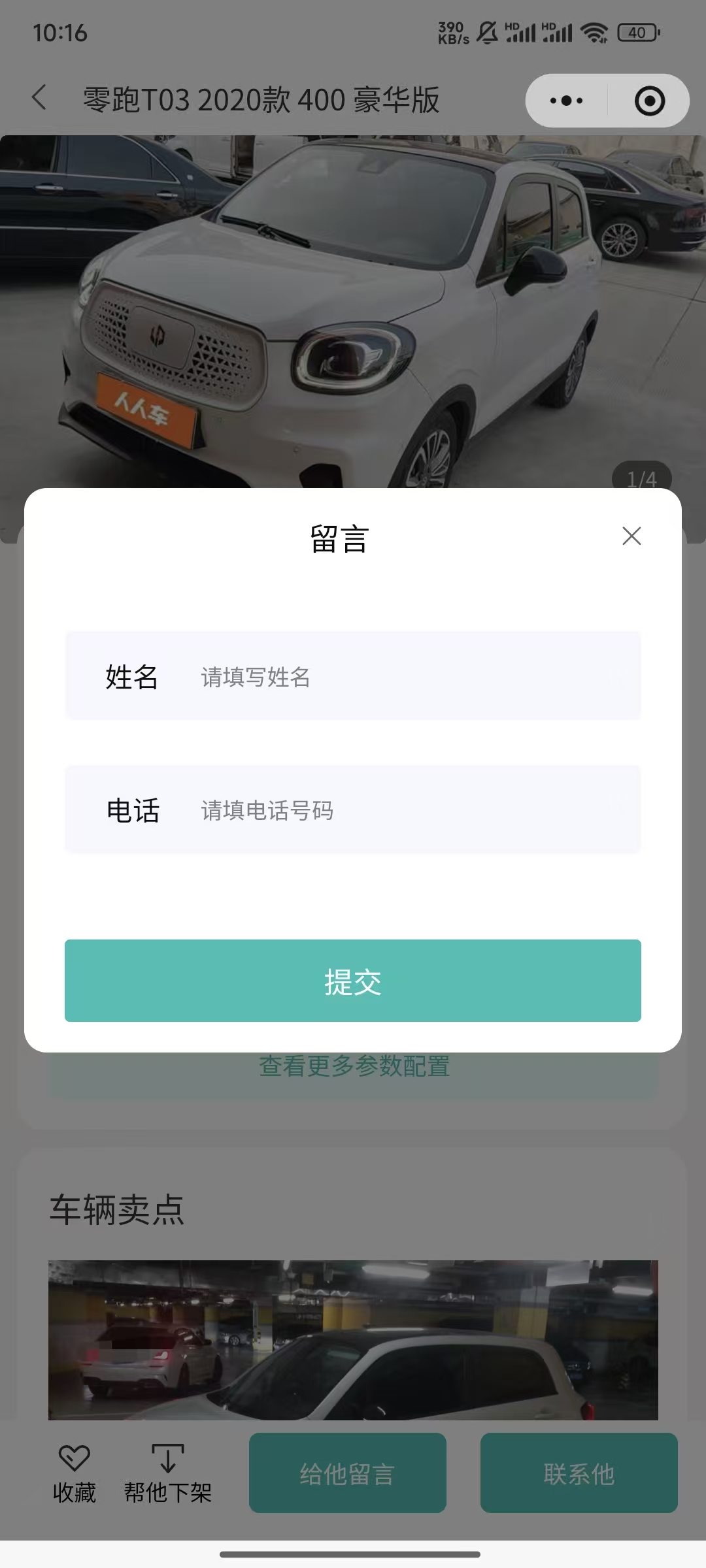Screen dimensions: 706x1568
Task: Open the mini program more options menu
Action: pos(567,101)
